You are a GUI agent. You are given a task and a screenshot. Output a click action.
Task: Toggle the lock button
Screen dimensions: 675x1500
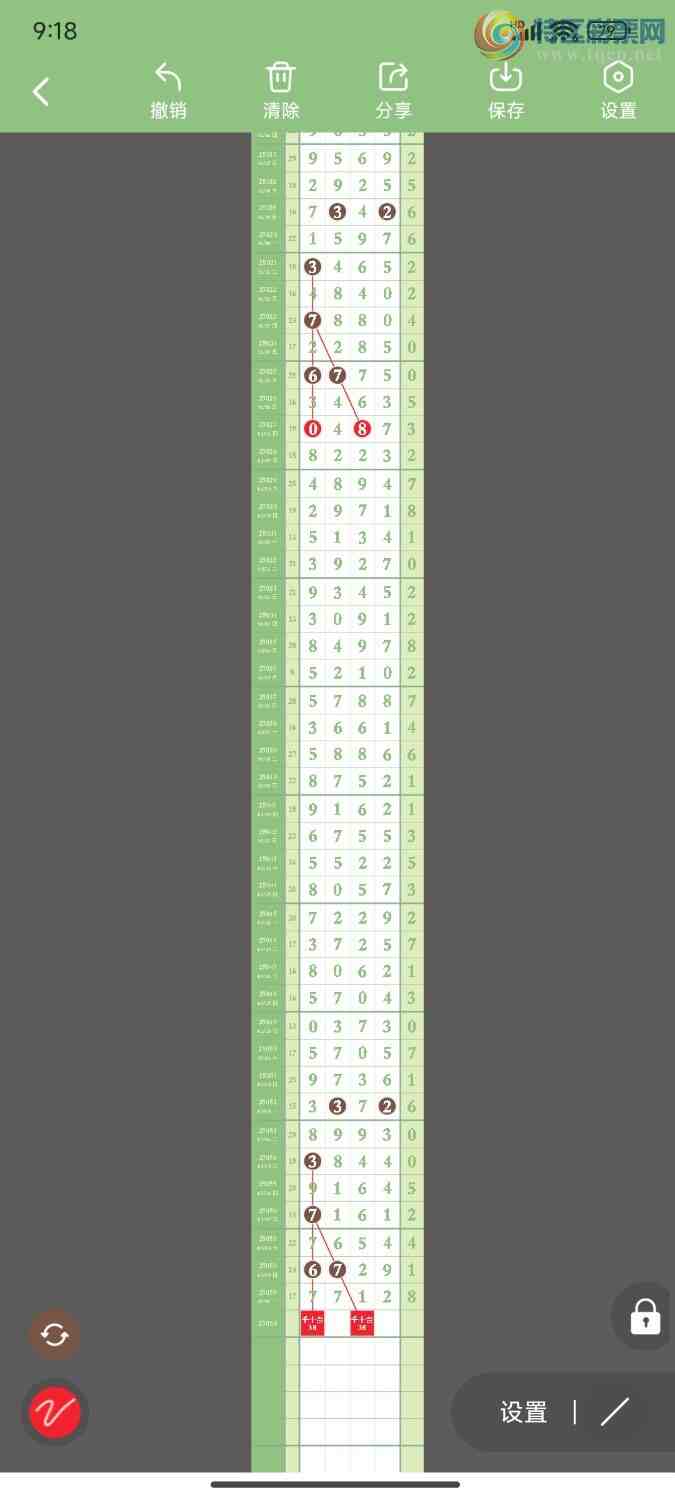coord(645,1316)
